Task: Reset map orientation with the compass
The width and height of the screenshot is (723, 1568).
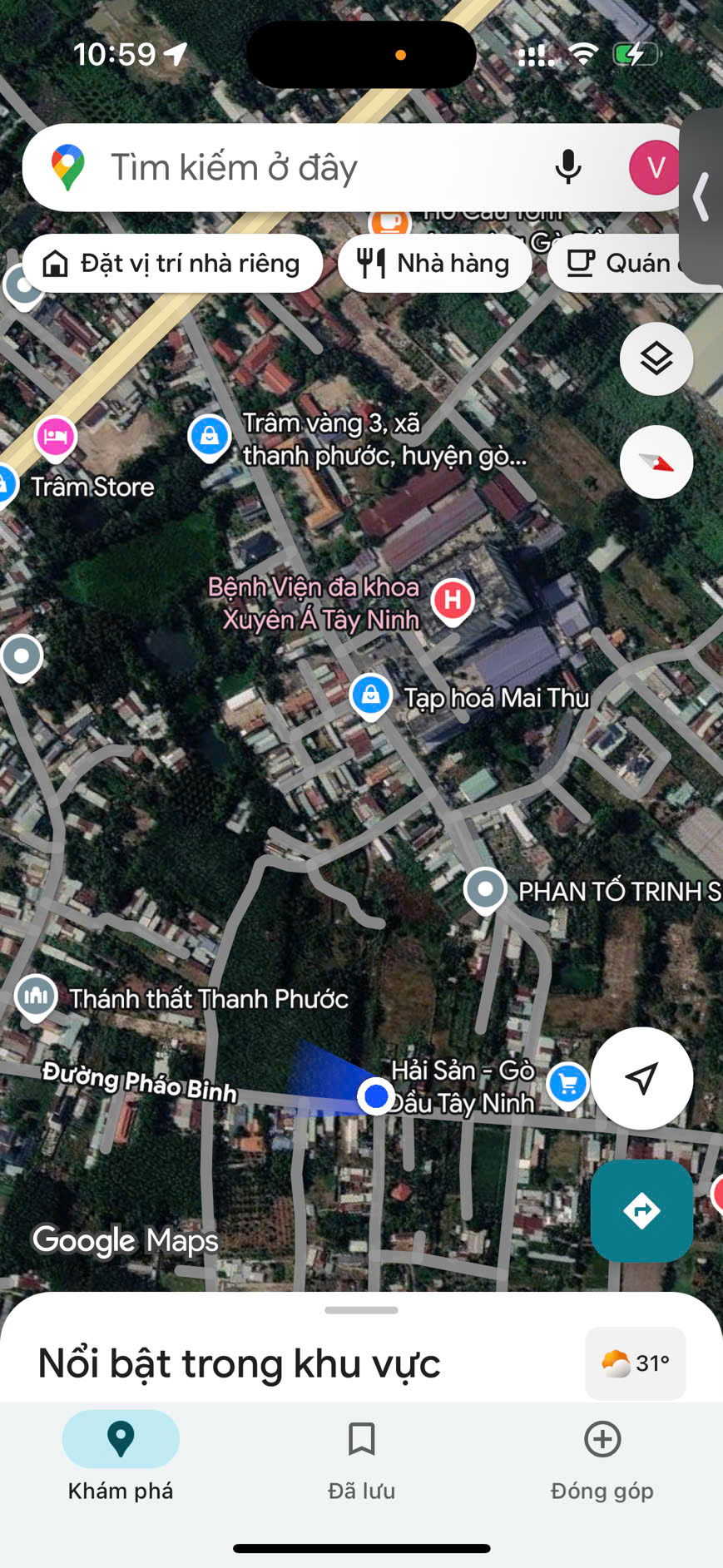Action: point(656,462)
